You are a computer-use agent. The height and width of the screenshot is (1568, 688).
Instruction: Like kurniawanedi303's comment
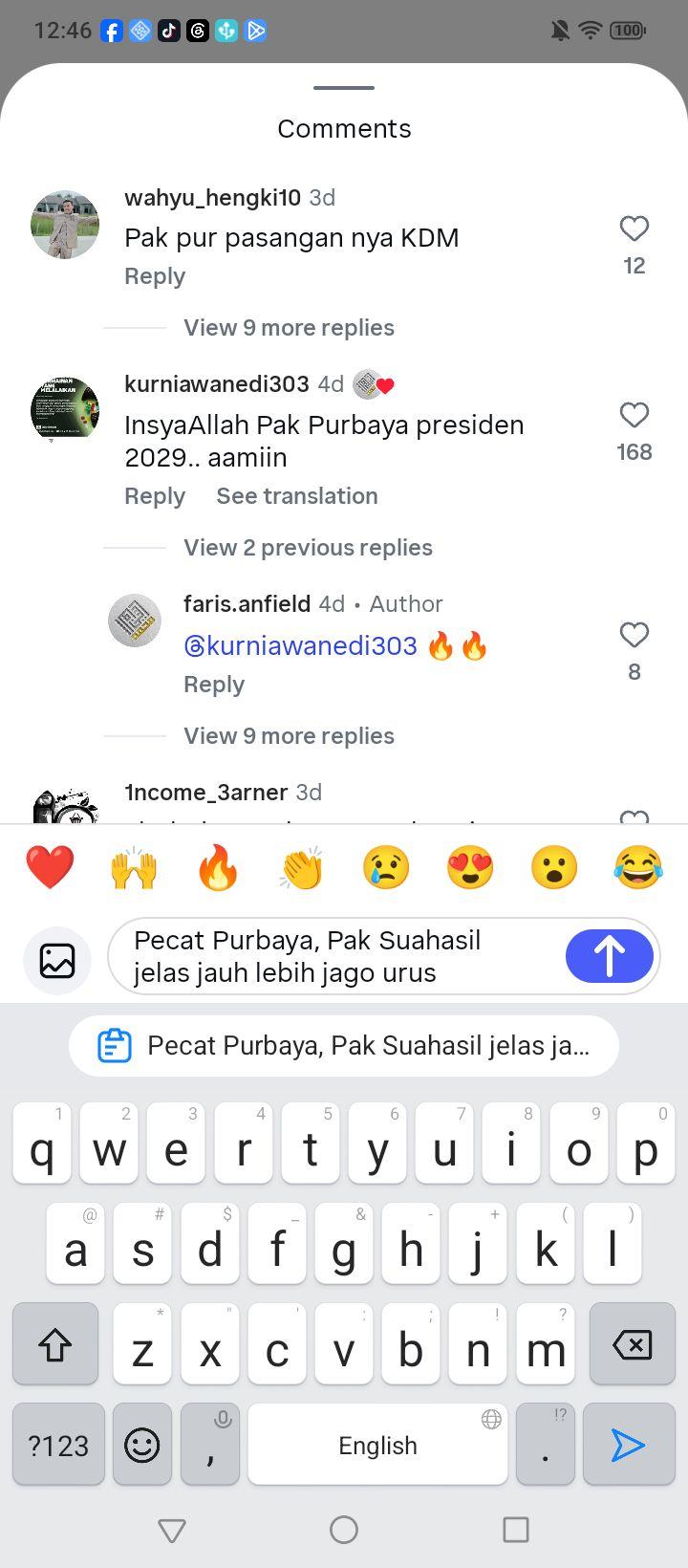[x=634, y=415]
